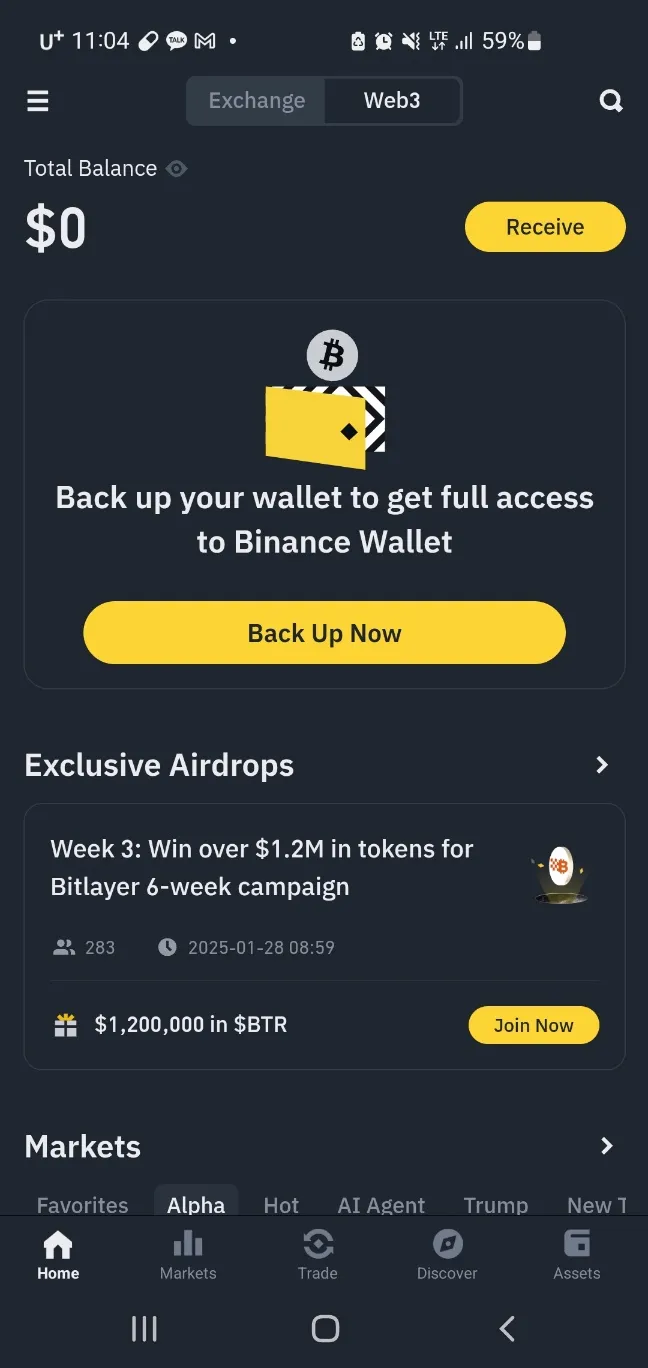Switch to the Trump market tab

496,1204
